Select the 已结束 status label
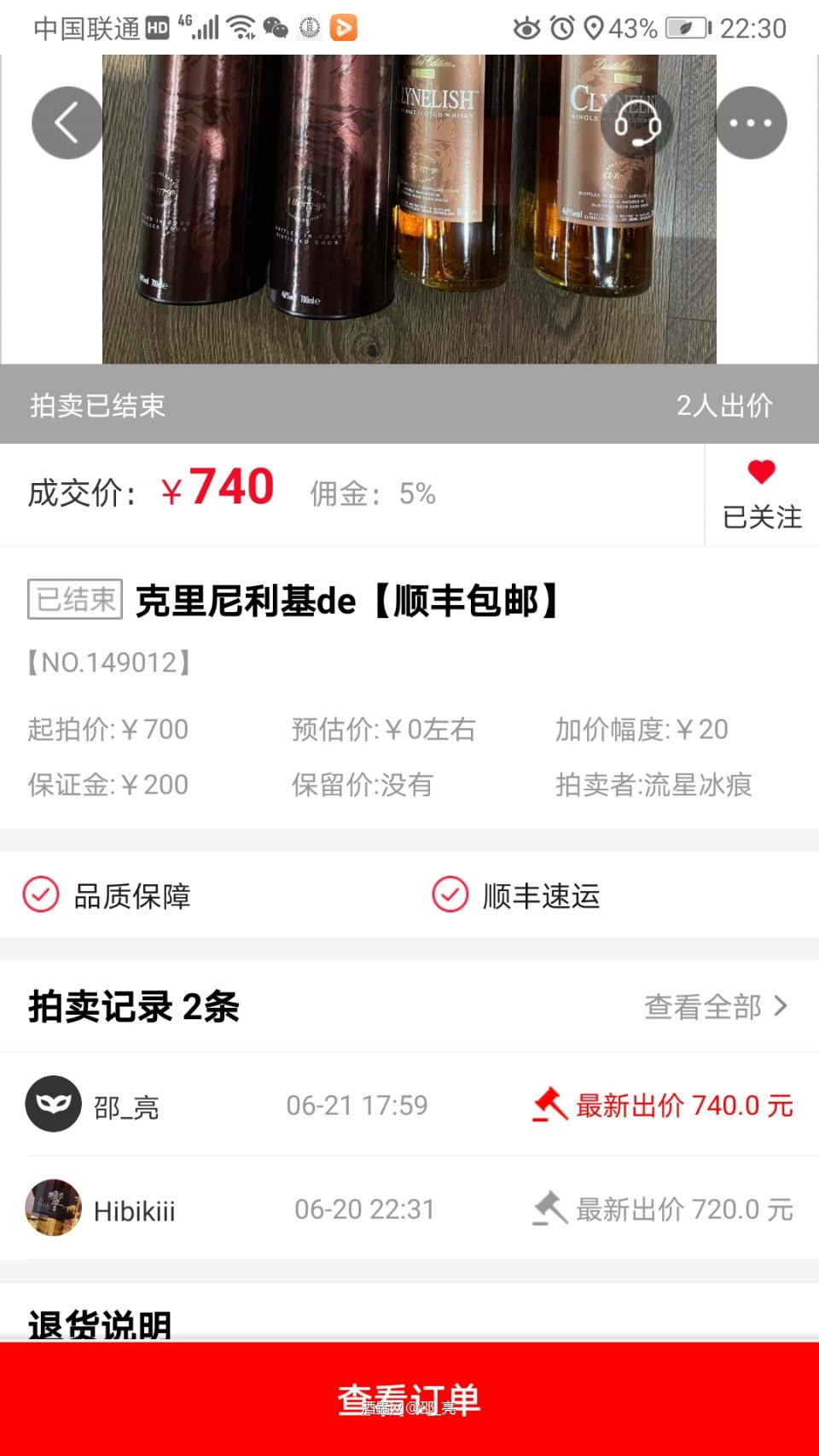The height and width of the screenshot is (1456, 819). coord(73,600)
